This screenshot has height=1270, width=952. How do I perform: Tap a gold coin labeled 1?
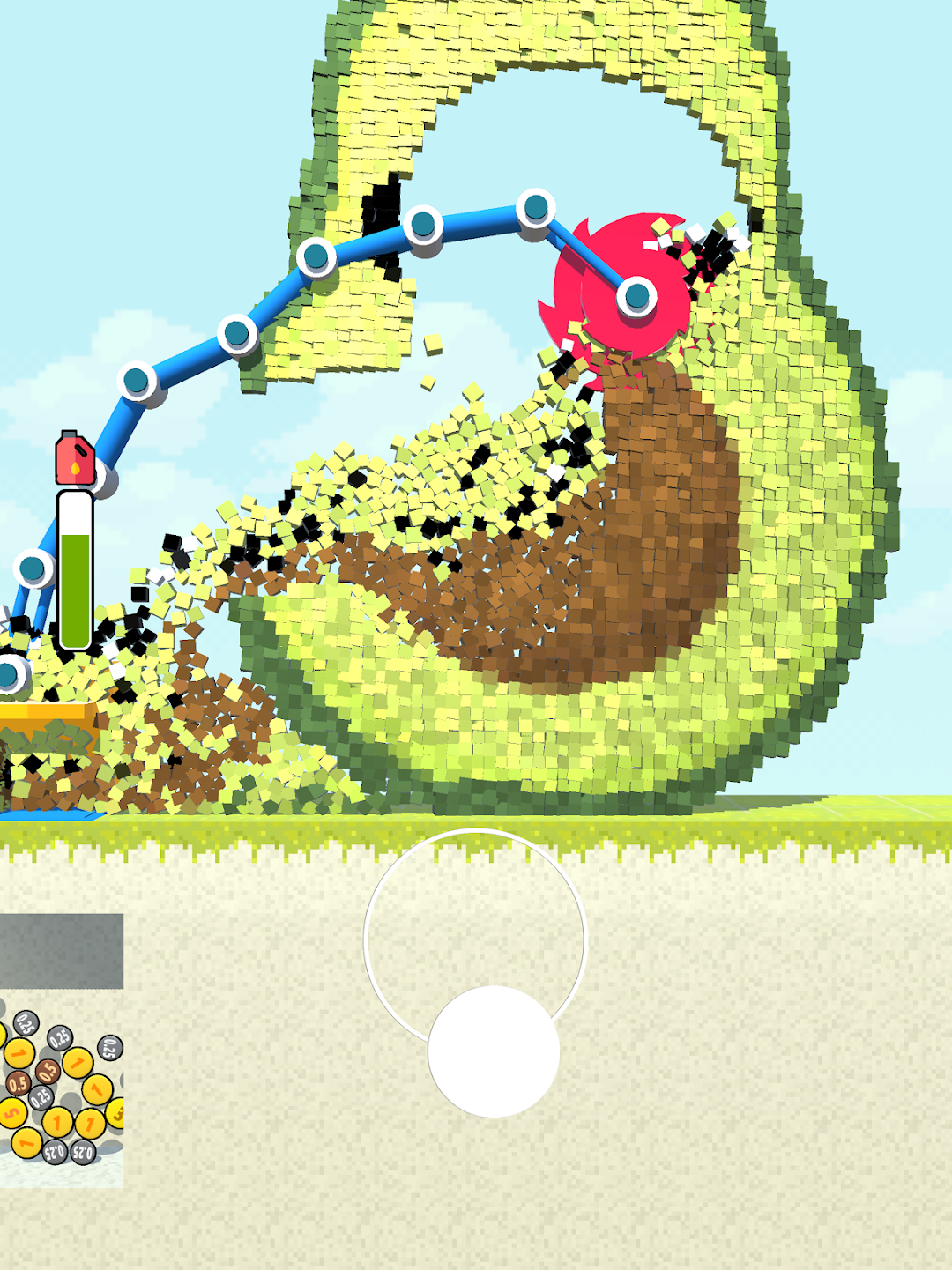[78, 1062]
